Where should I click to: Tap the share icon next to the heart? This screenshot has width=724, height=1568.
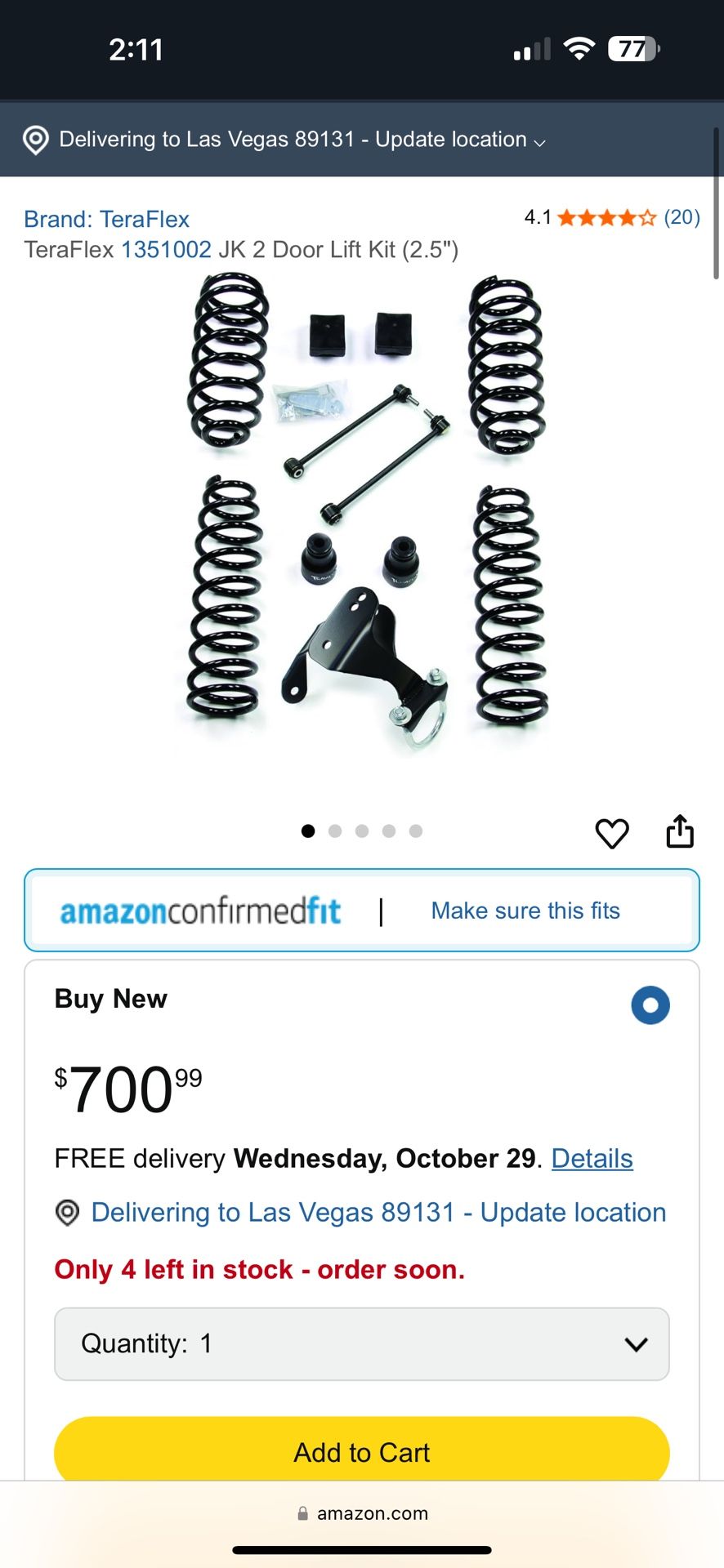680,831
